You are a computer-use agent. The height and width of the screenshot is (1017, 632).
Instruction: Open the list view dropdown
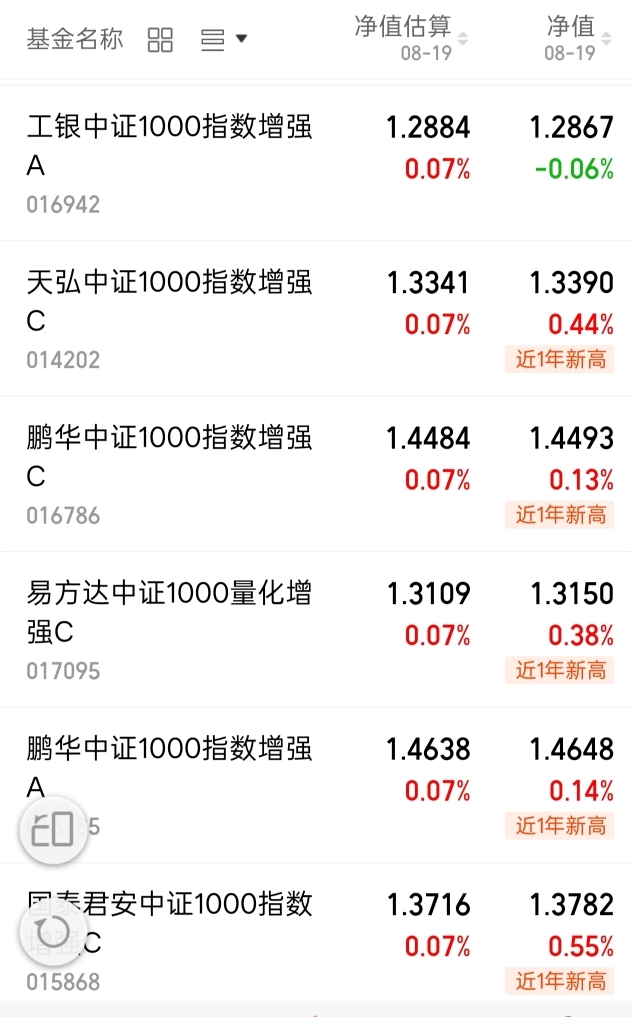223,40
